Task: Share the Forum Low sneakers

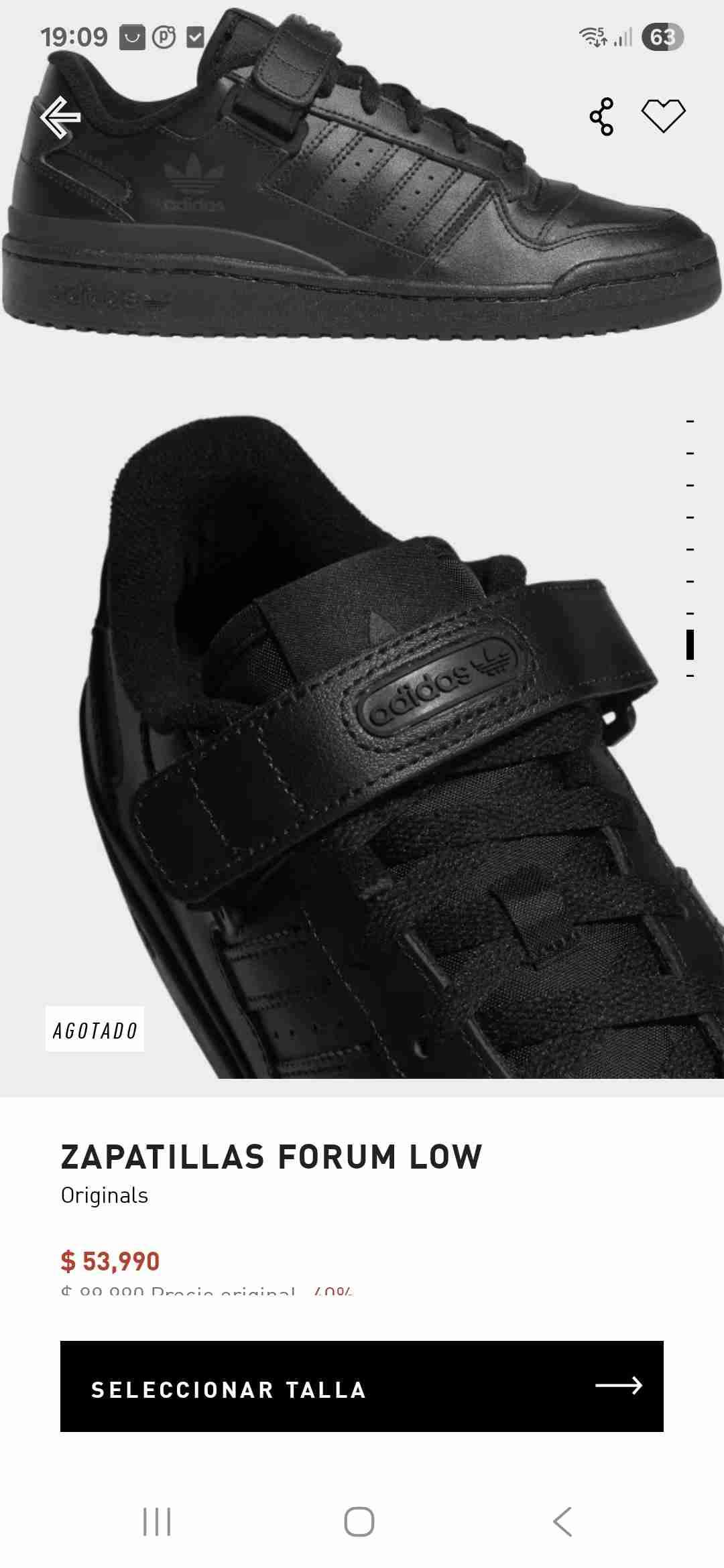Action: pos(601,117)
